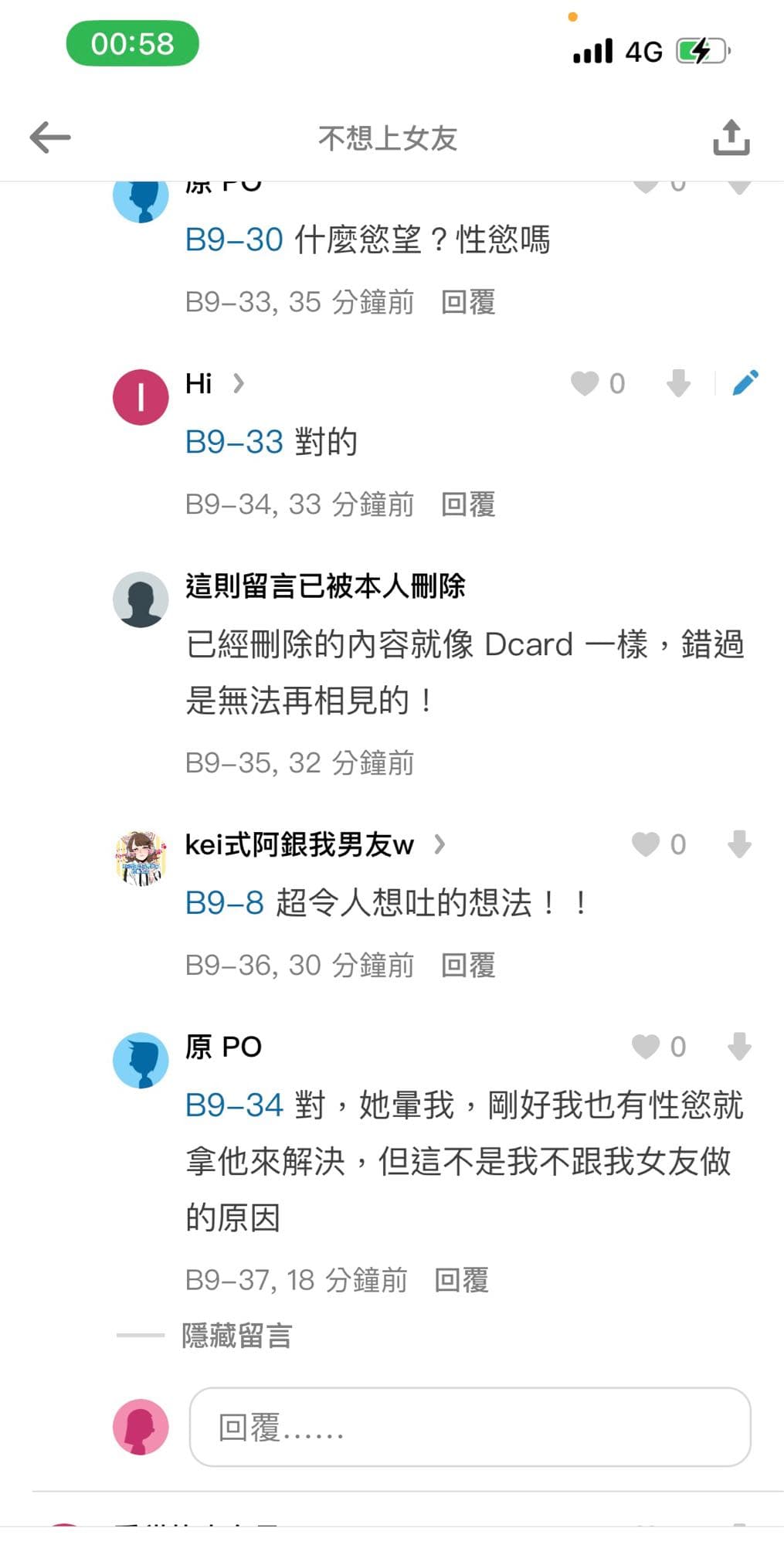Viewport: 784px width, 1545px height.
Task: Follow the B9-33 reference link in Hi's comment
Action: pos(234,442)
